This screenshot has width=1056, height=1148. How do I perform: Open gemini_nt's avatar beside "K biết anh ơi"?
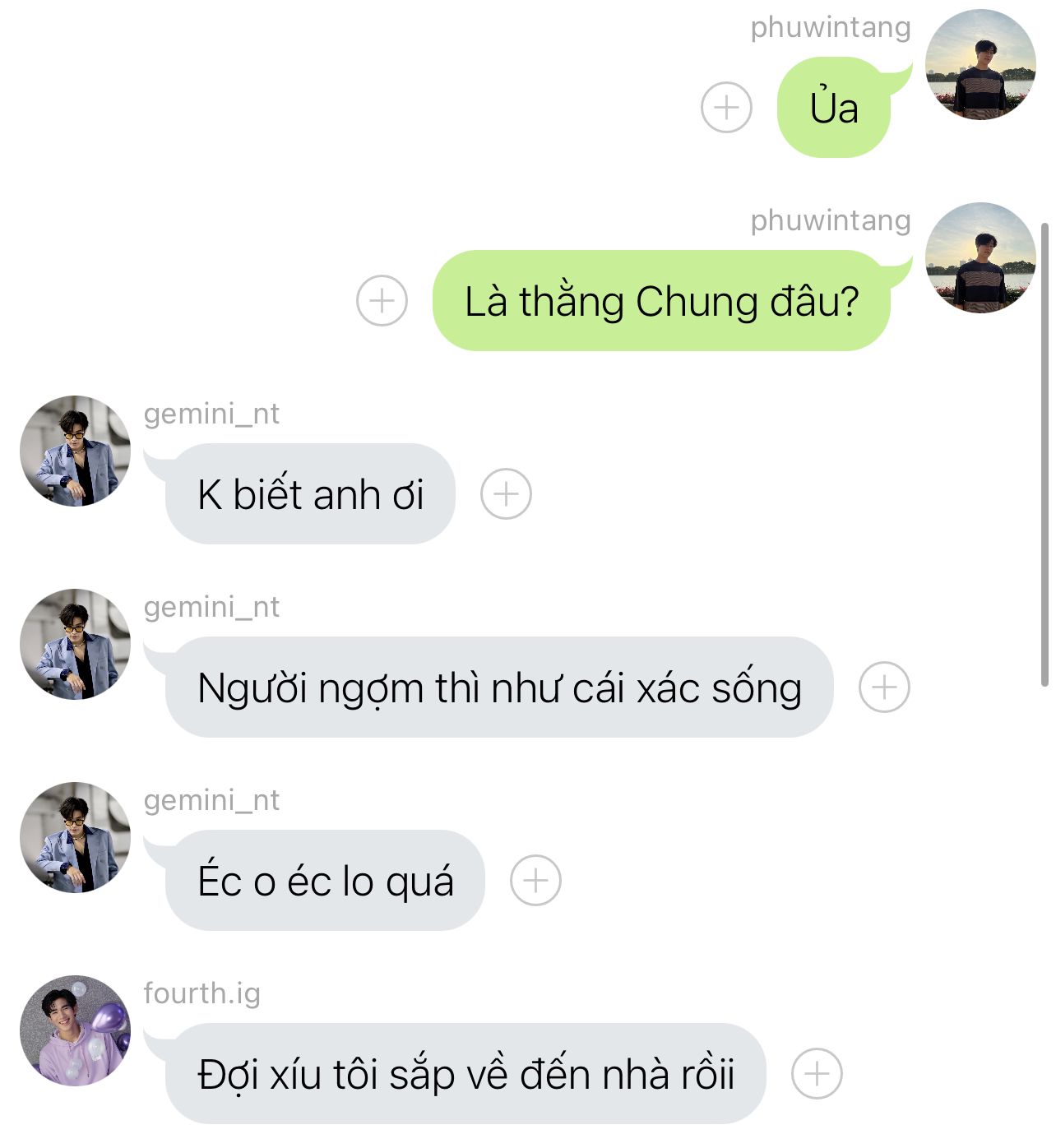click(x=76, y=451)
